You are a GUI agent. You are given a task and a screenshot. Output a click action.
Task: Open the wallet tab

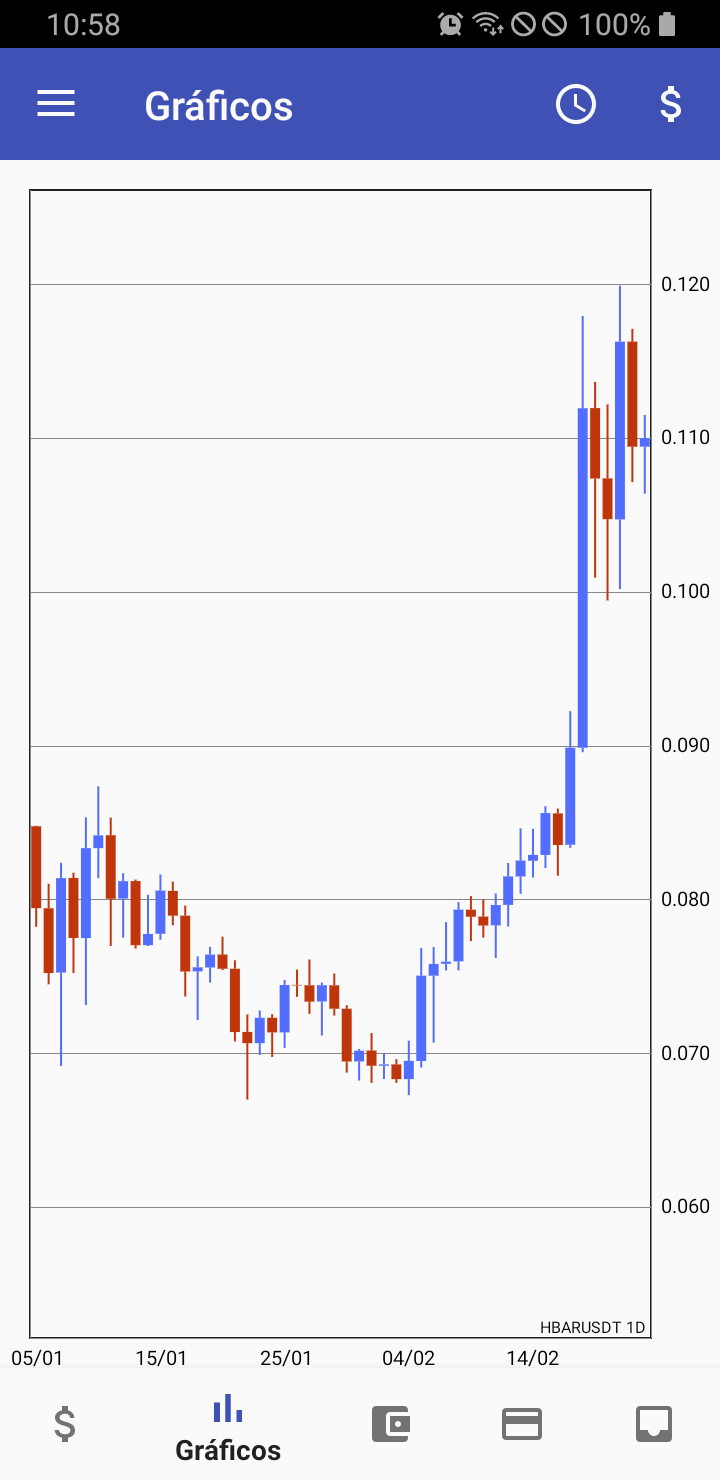coord(391,1423)
